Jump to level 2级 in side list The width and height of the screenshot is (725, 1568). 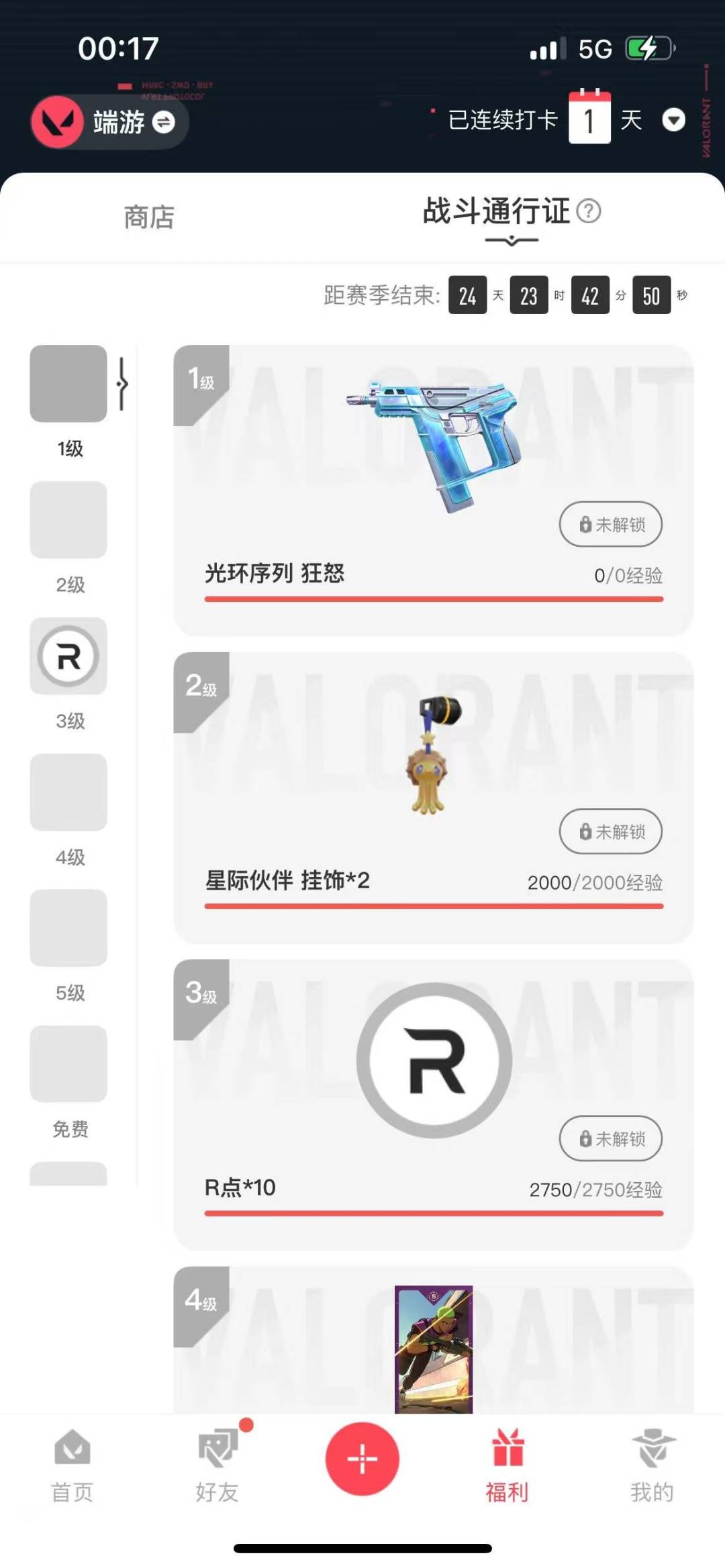(x=68, y=521)
